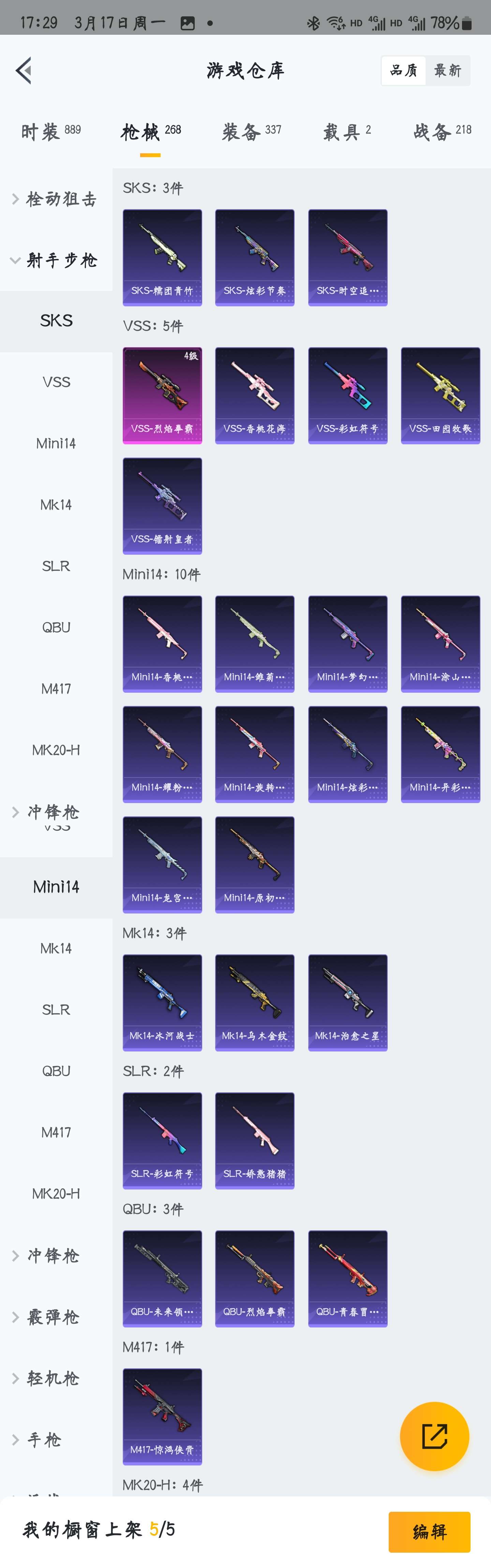Viewport: 491px width, 1568px height.
Task: Switch to the 装备 tab
Action: 251,131
